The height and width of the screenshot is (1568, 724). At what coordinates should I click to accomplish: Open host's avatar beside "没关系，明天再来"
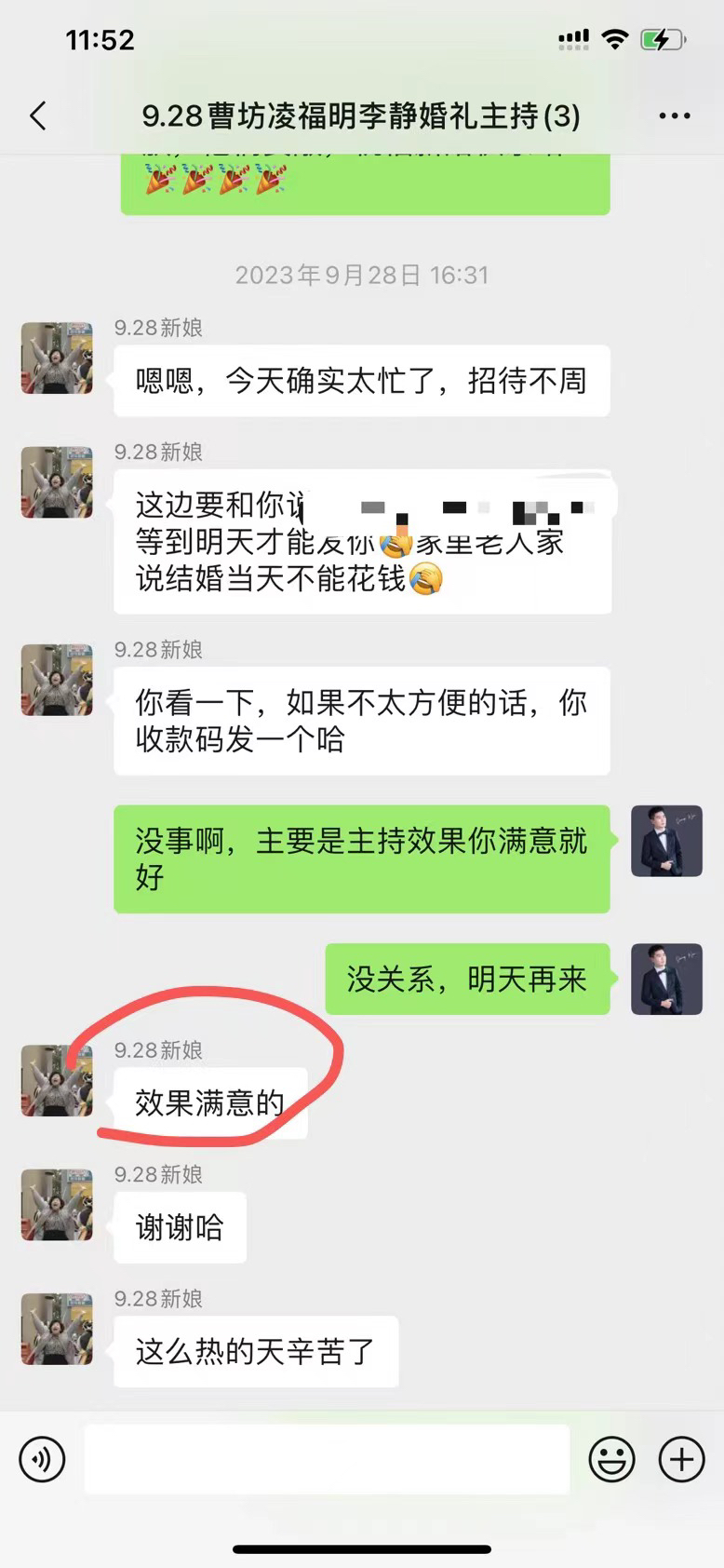[666, 979]
